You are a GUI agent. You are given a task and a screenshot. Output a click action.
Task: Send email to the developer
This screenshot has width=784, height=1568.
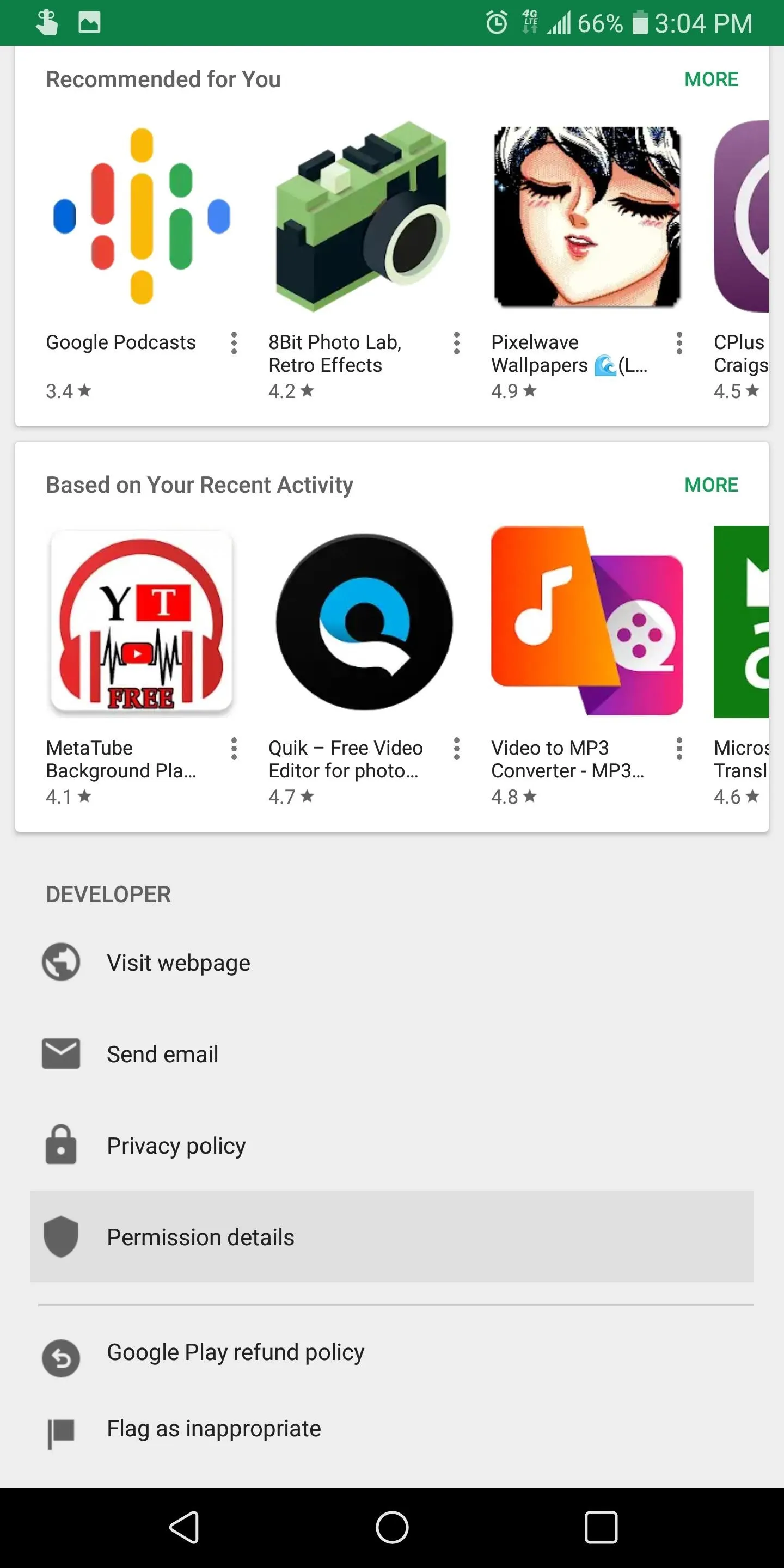pyautogui.click(x=392, y=1053)
